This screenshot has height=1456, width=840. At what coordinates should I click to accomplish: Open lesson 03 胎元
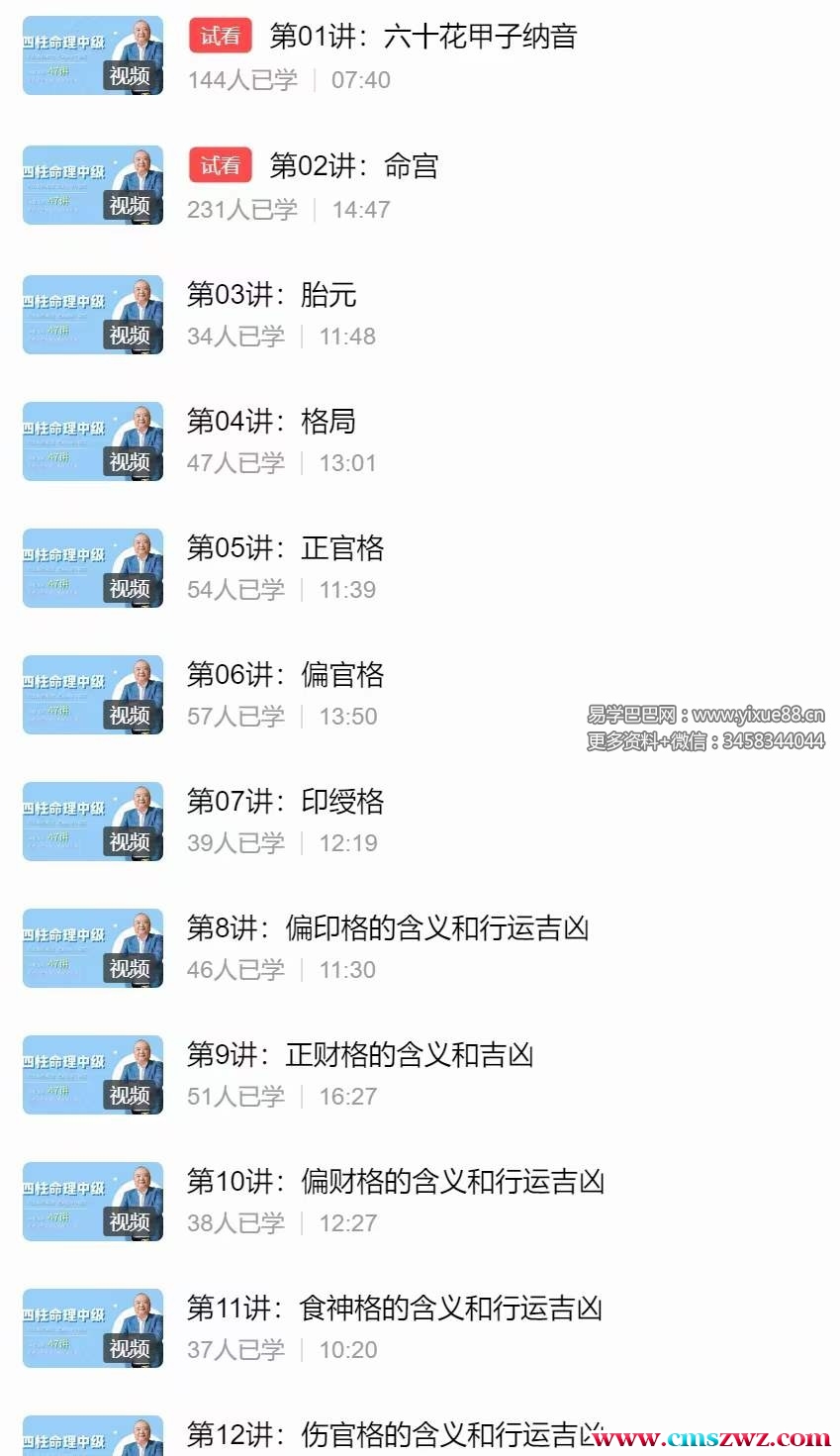tap(271, 295)
